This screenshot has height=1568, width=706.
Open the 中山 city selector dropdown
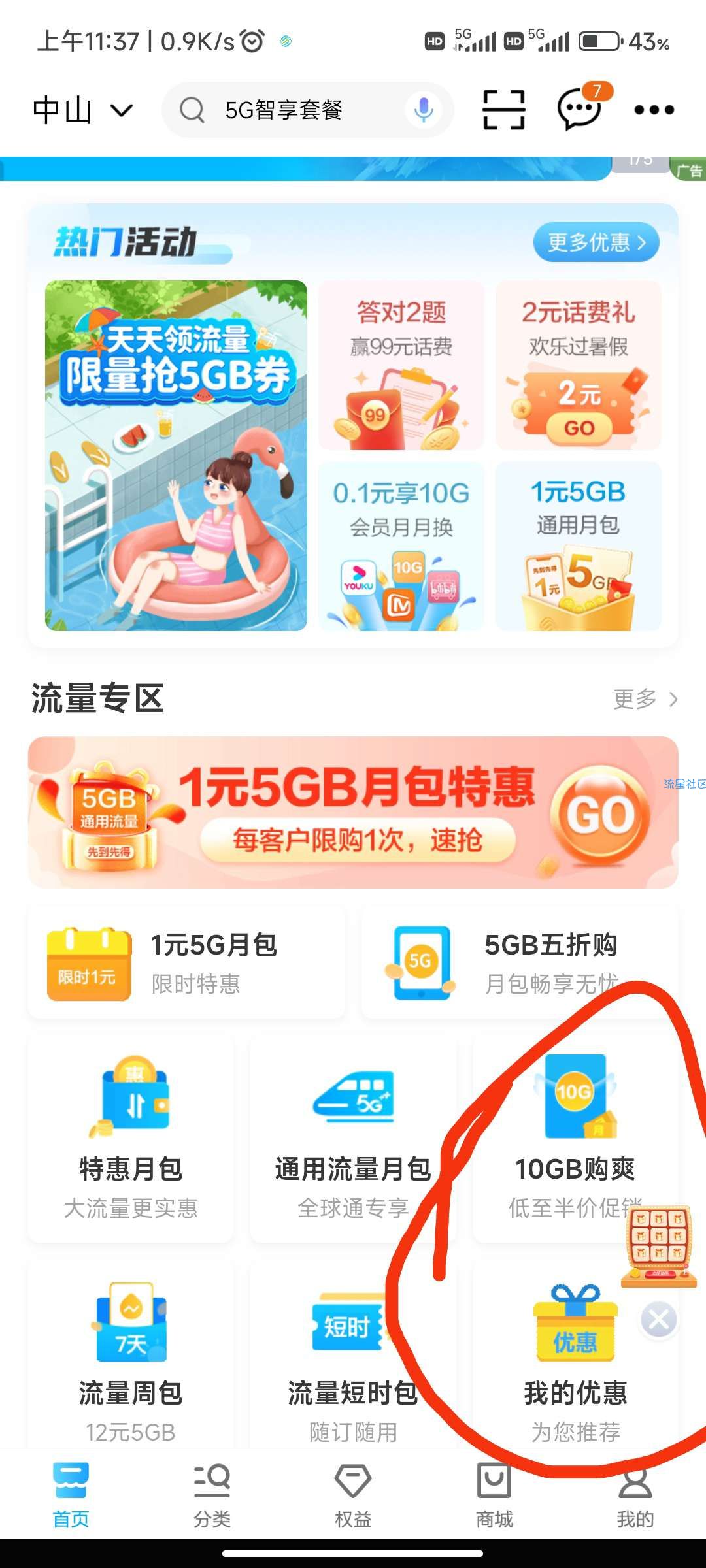(82, 110)
